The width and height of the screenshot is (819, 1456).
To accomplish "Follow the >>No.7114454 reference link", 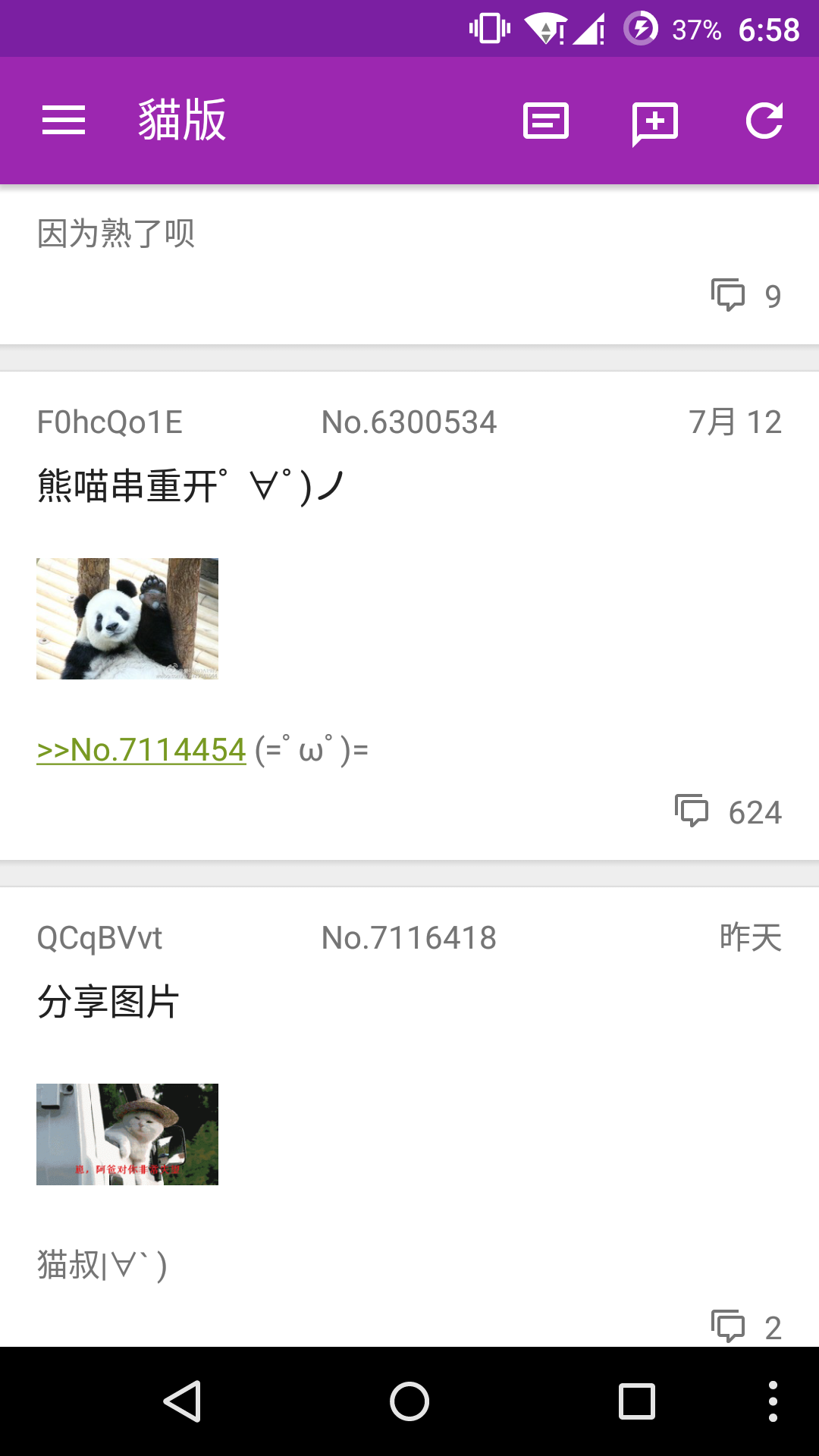I will pyautogui.click(x=142, y=750).
